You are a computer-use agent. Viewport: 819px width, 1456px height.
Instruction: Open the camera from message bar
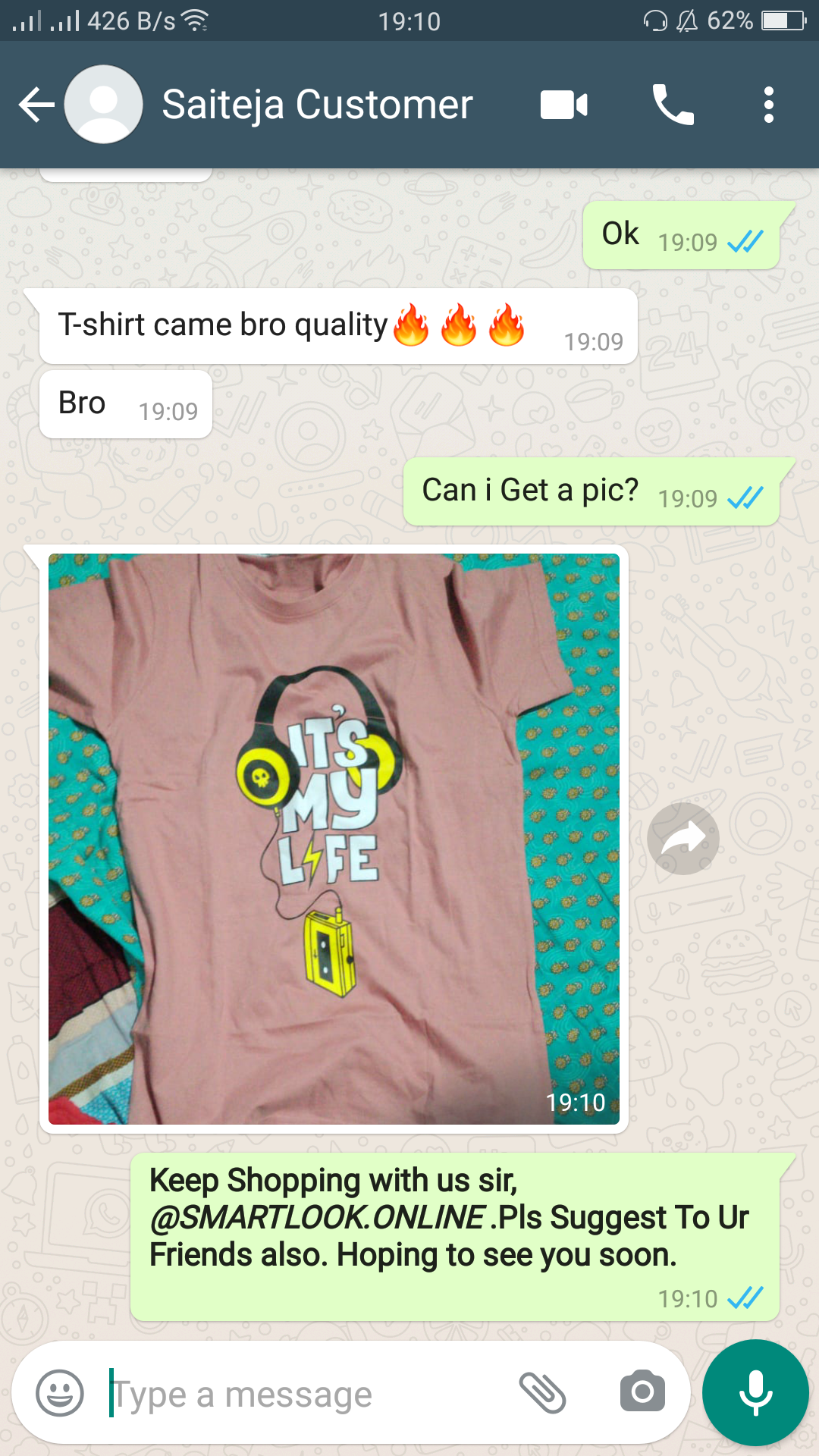click(x=642, y=1392)
